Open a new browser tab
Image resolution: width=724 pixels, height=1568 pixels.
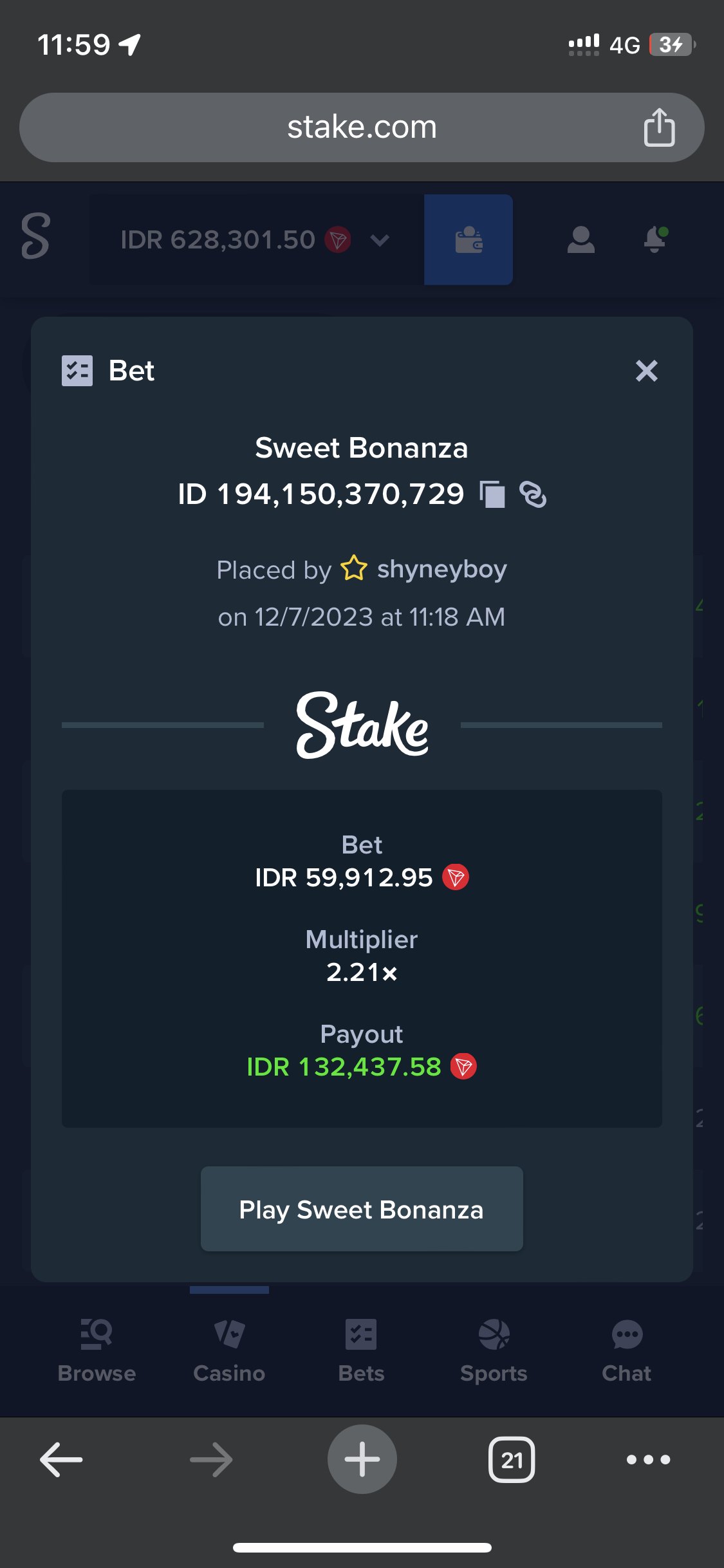362,1459
